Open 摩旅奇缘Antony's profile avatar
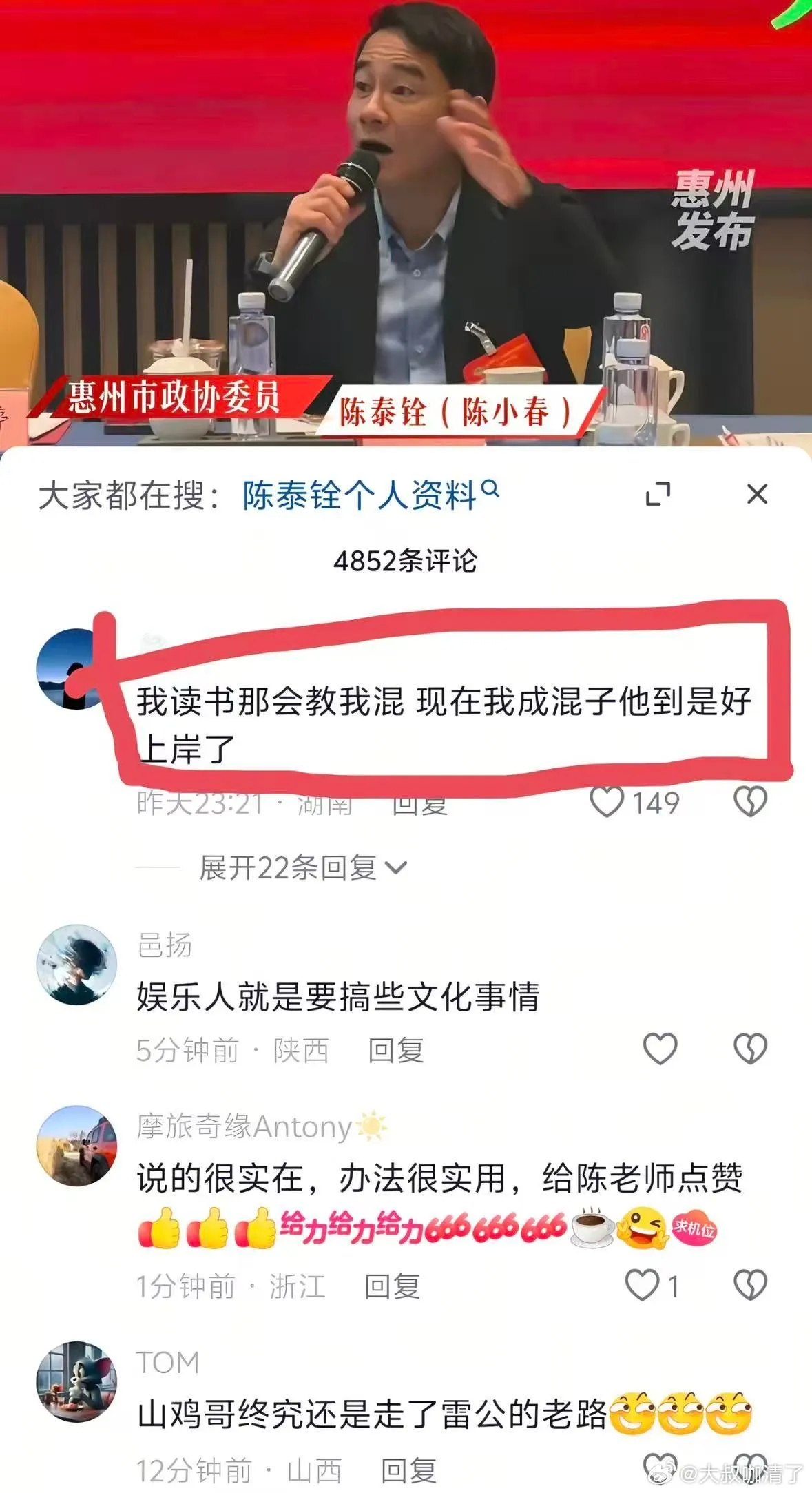Image resolution: width=812 pixels, height=1493 pixels. (x=76, y=1146)
